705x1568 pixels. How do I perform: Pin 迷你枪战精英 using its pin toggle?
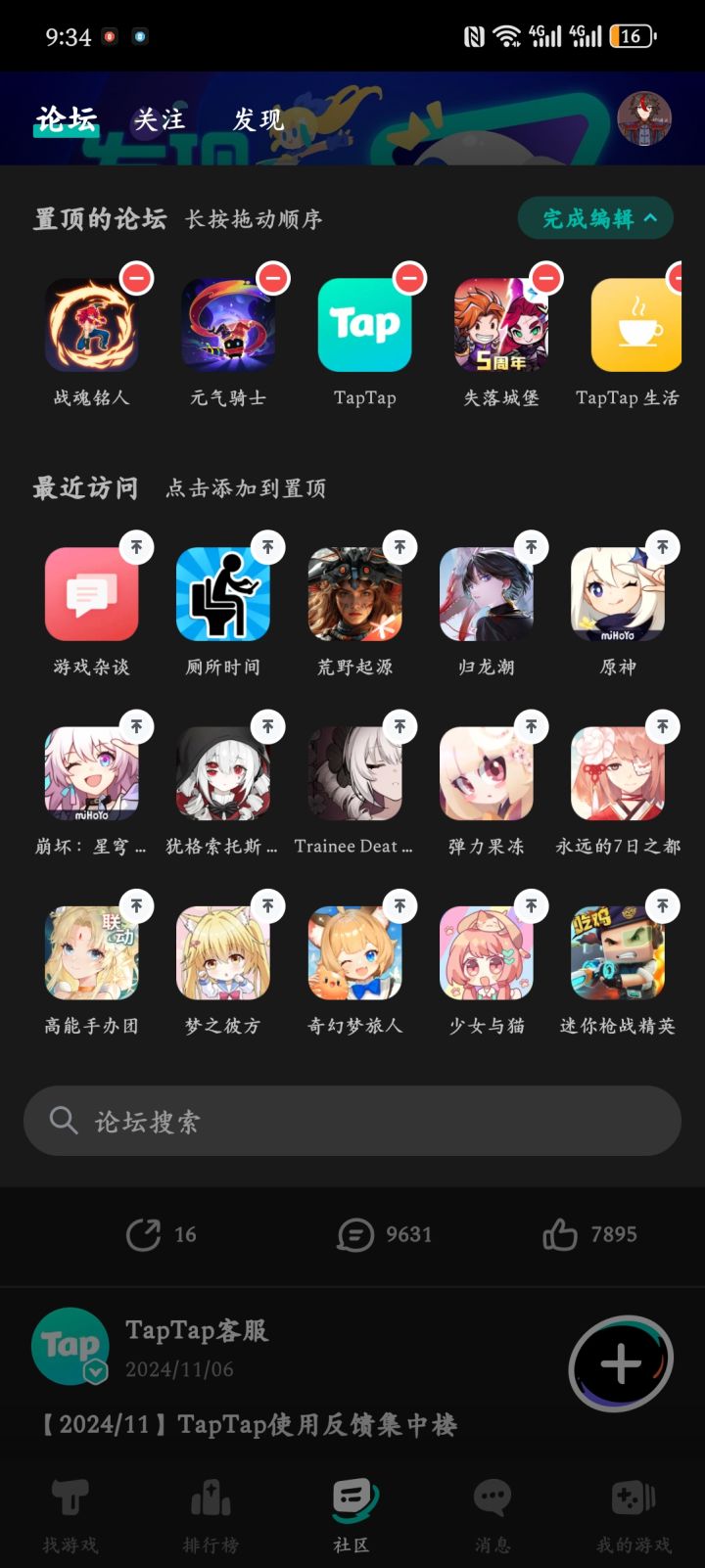662,906
